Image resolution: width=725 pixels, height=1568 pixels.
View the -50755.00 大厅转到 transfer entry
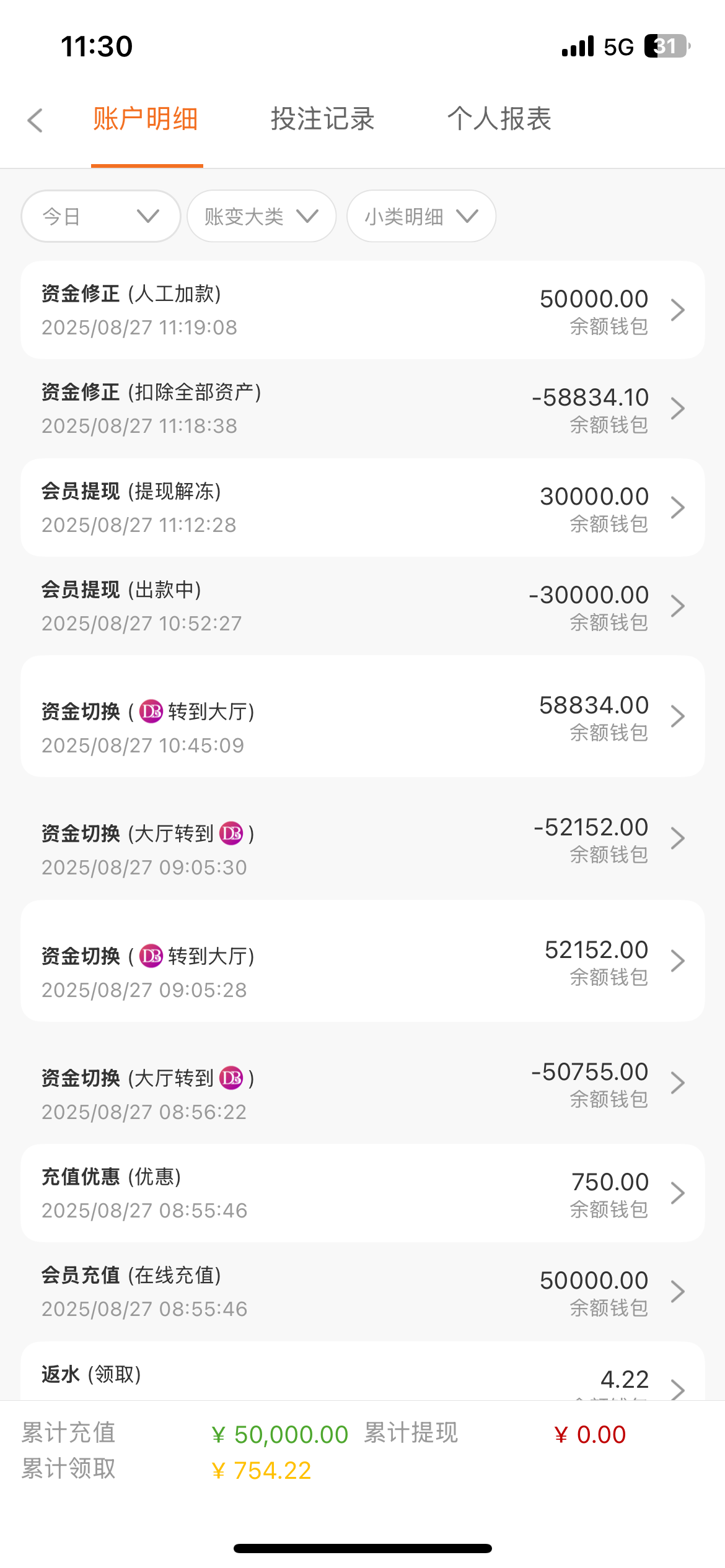click(362, 1083)
